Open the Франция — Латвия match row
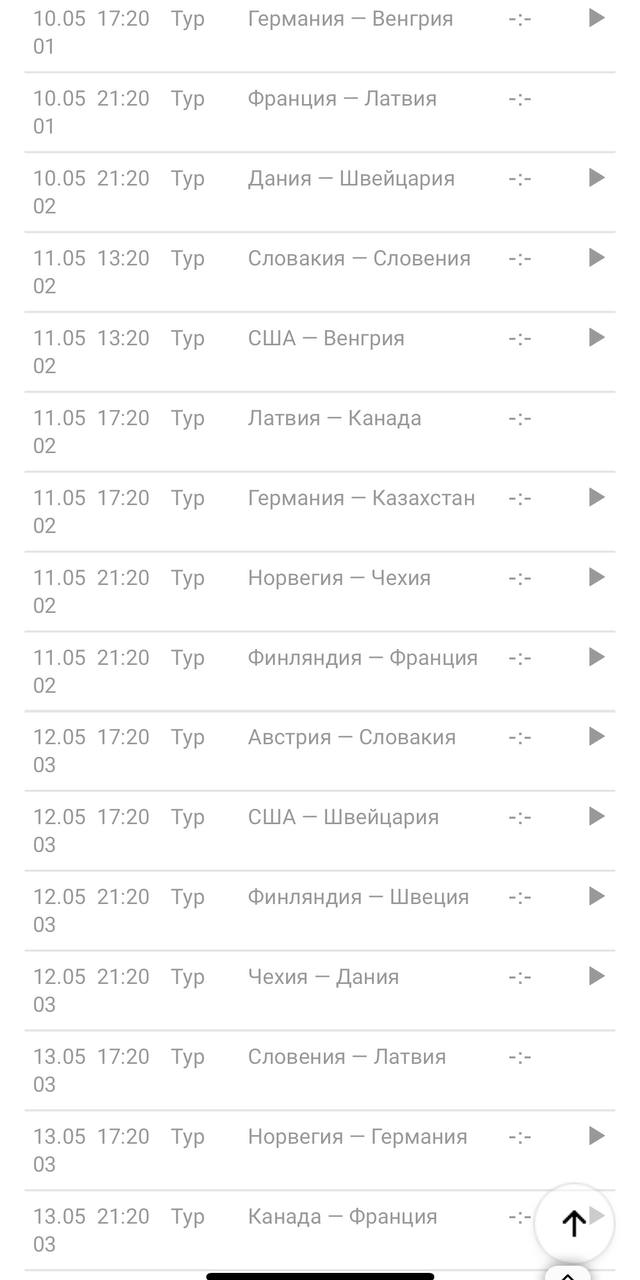 pyautogui.click(x=320, y=112)
